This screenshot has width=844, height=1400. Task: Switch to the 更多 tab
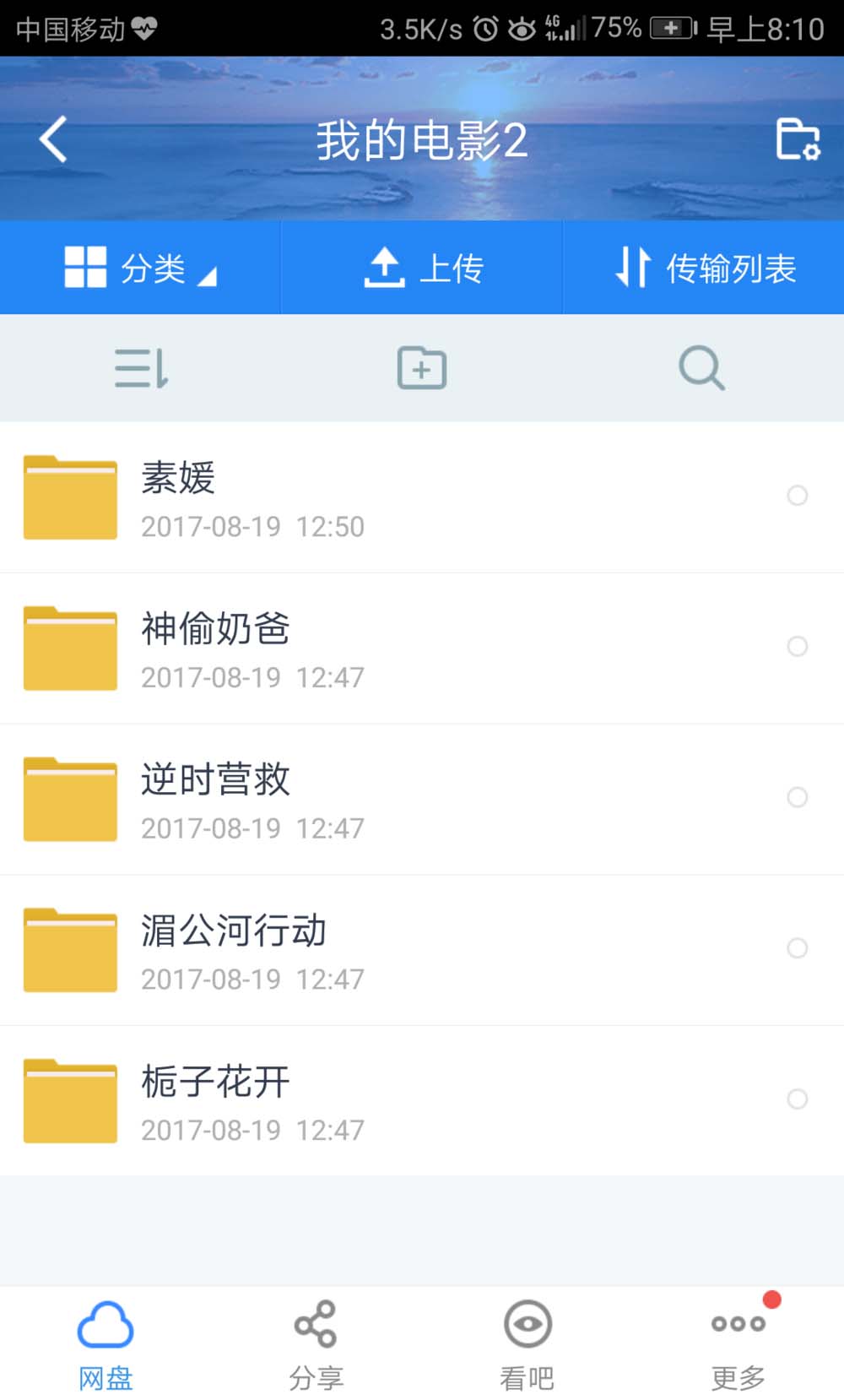click(x=738, y=1344)
